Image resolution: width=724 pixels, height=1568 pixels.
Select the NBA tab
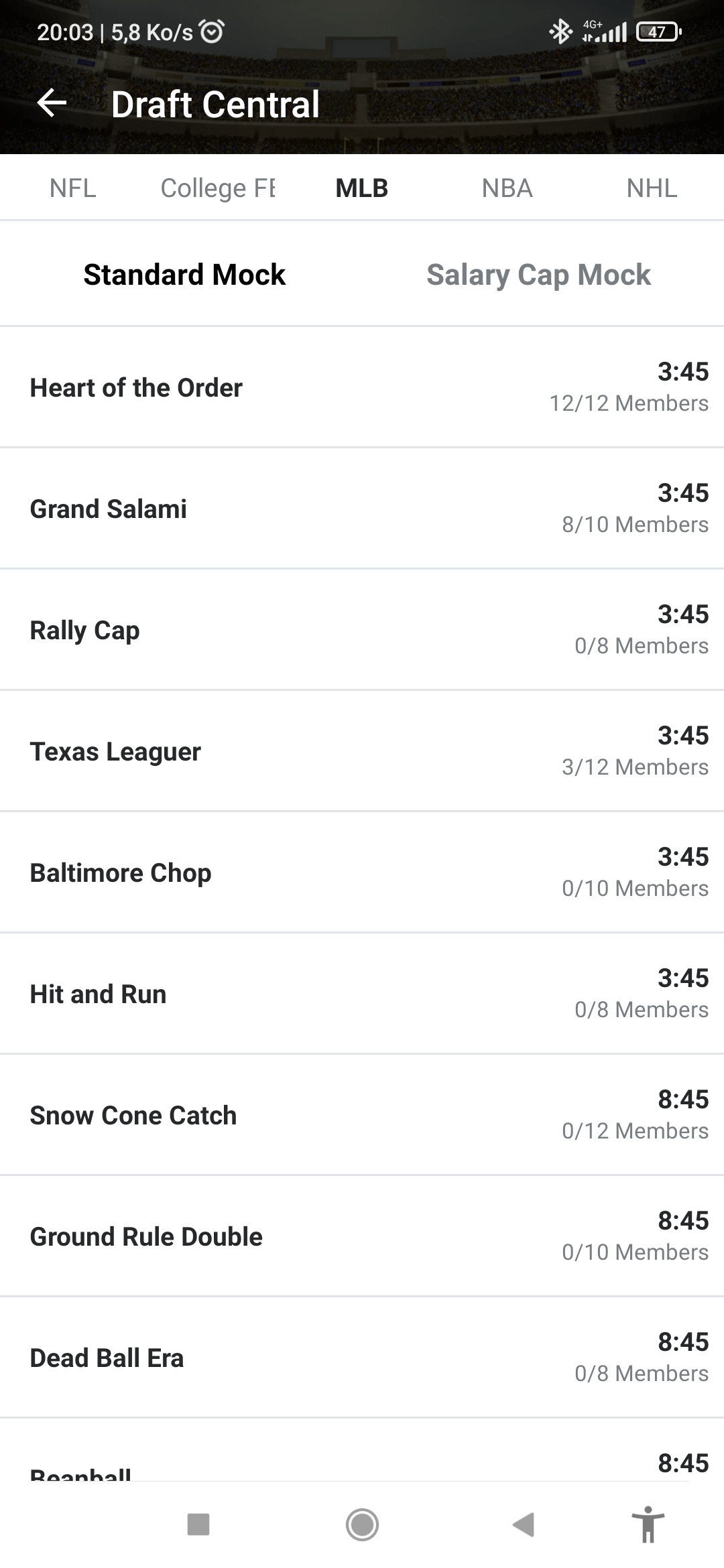[x=507, y=188]
